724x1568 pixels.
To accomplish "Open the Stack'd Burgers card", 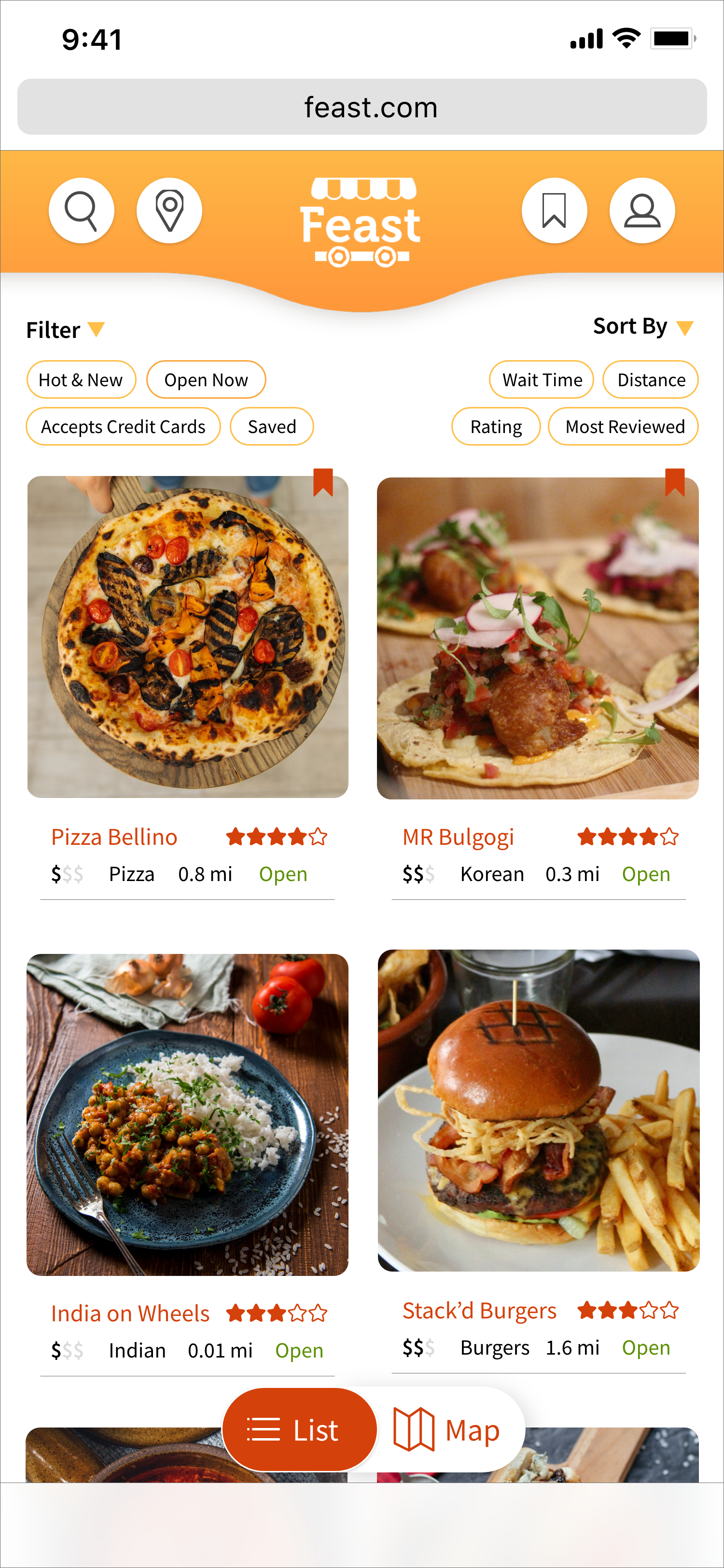I will pos(538,1110).
